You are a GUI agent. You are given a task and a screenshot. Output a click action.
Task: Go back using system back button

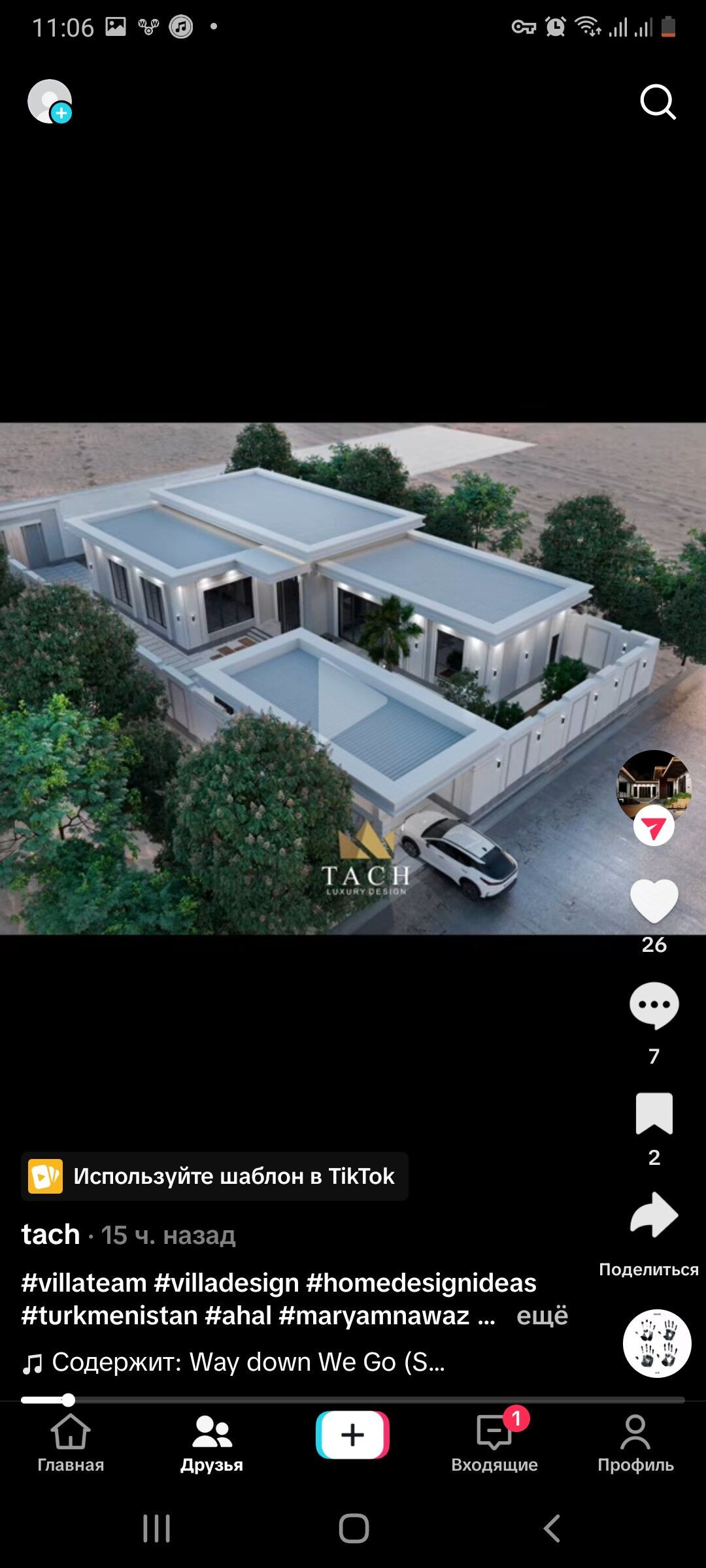tap(552, 1528)
